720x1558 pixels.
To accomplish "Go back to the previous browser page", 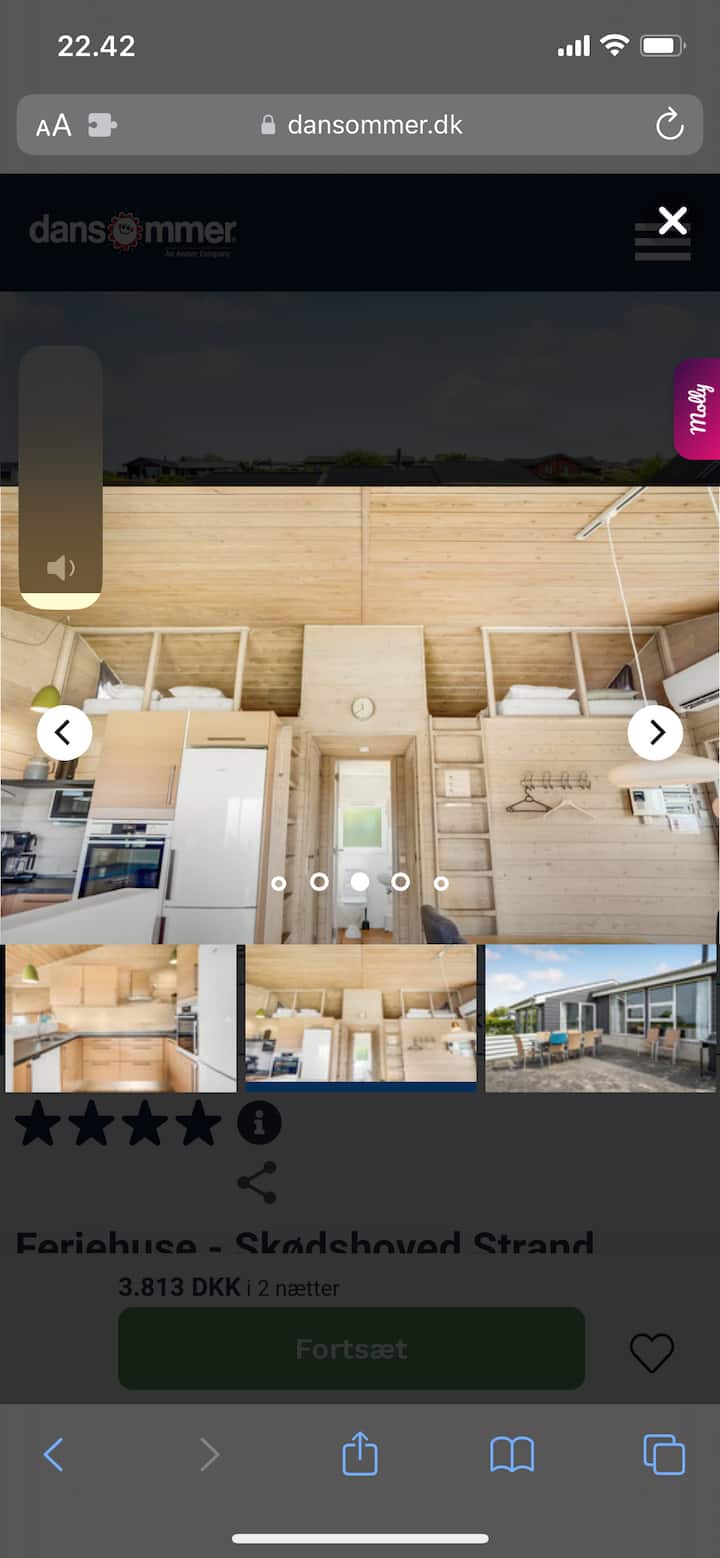I will (x=54, y=1454).
